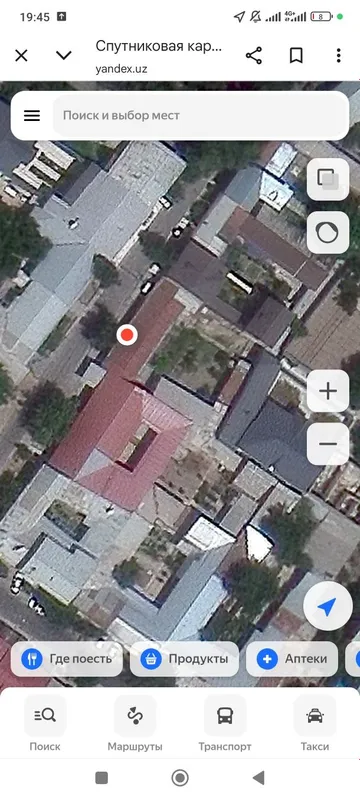Bookmark the current page
The width and height of the screenshot is (360, 800).
[x=296, y=56]
